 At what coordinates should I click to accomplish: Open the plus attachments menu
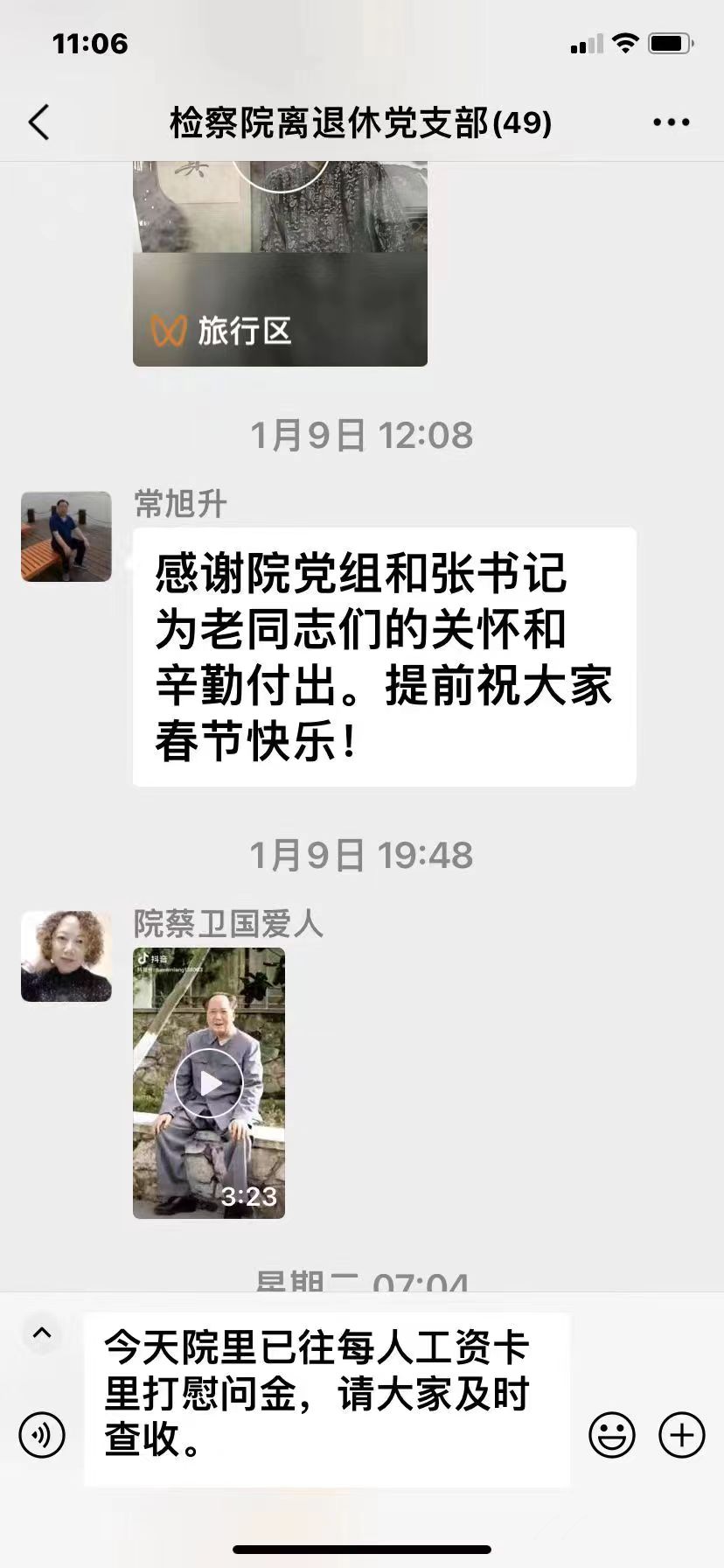[682, 1435]
